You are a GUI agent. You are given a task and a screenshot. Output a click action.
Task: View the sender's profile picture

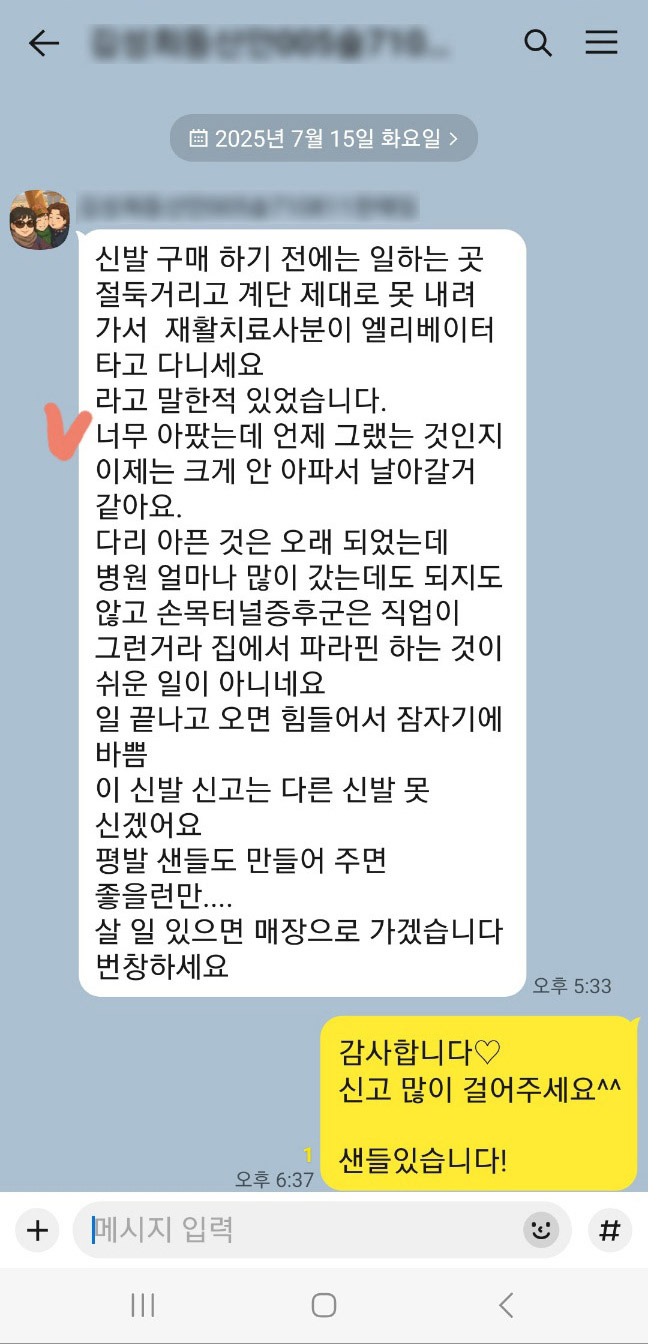point(40,220)
